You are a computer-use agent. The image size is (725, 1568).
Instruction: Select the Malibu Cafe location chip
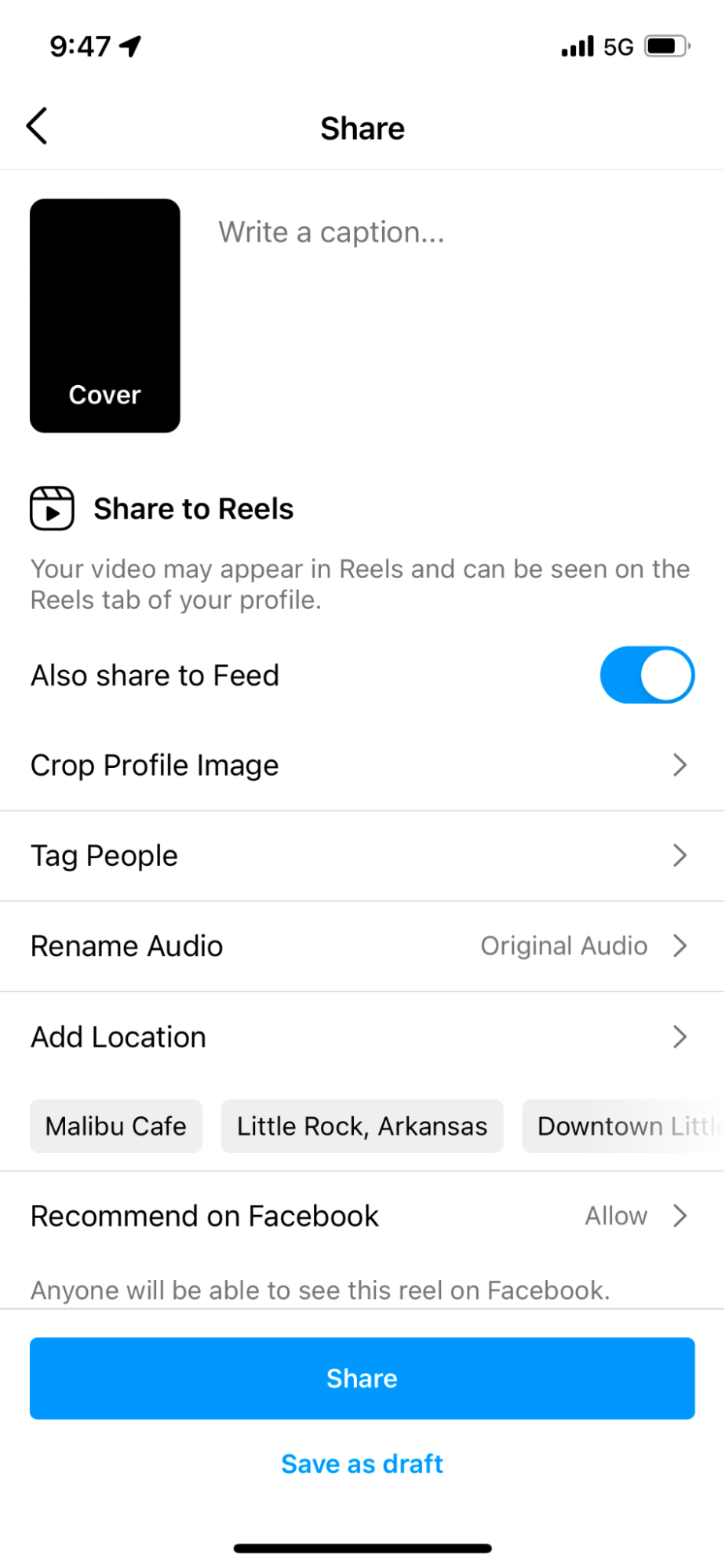pos(115,1126)
